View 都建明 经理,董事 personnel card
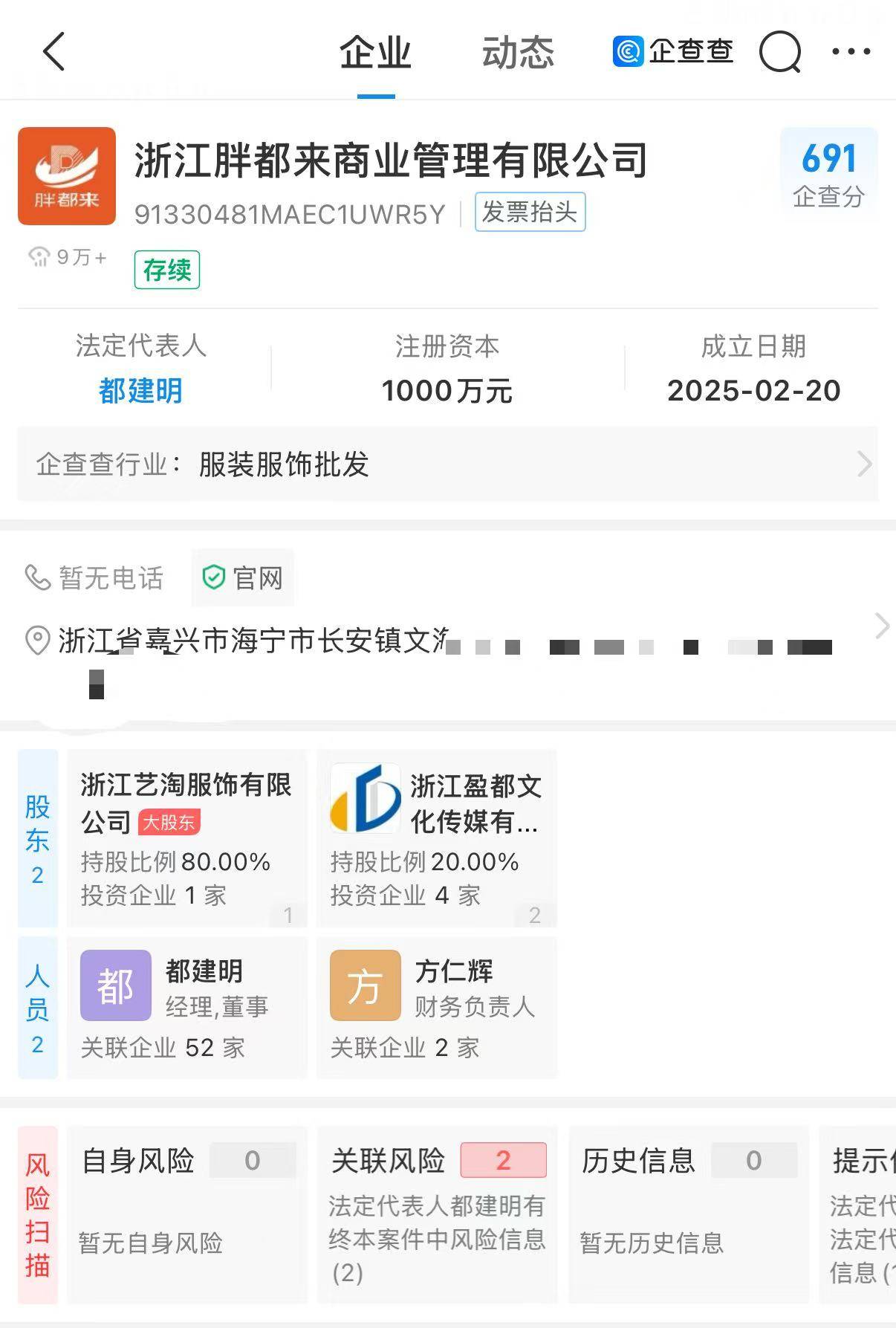This screenshot has height=1328, width=896. point(186,1007)
